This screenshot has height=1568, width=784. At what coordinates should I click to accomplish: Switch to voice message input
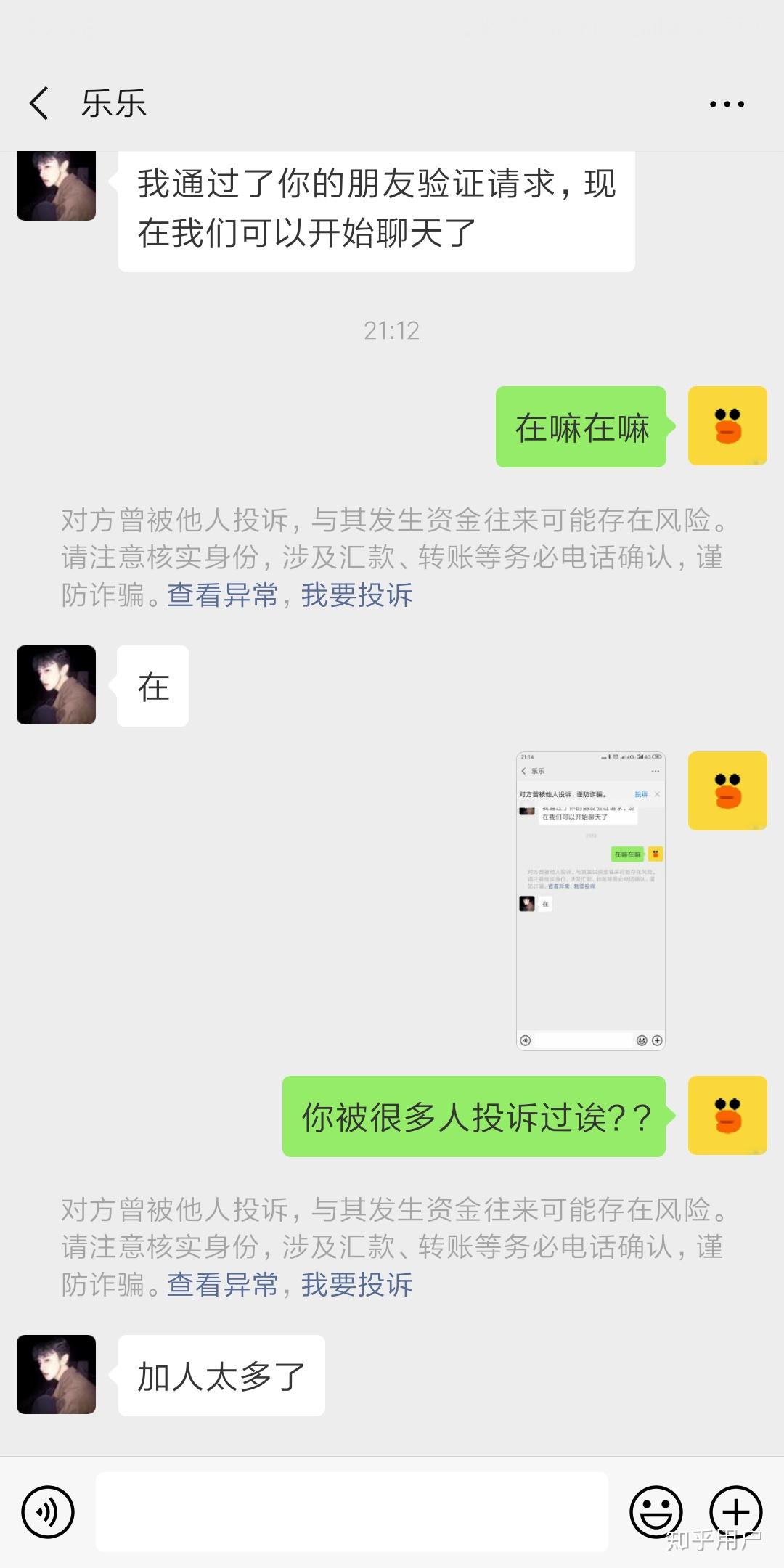[48, 1512]
